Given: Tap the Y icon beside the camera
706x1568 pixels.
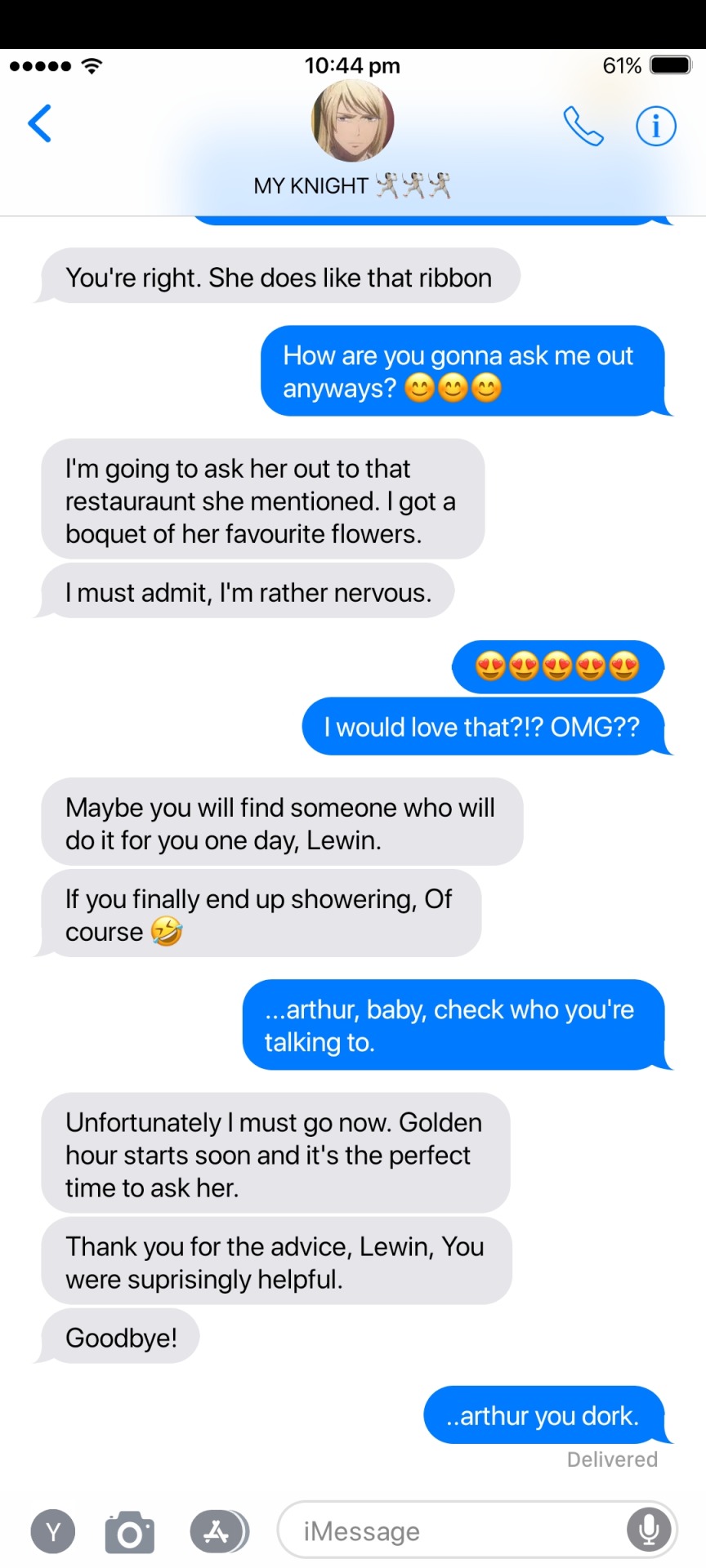Looking at the screenshot, I should [53, 1531].
